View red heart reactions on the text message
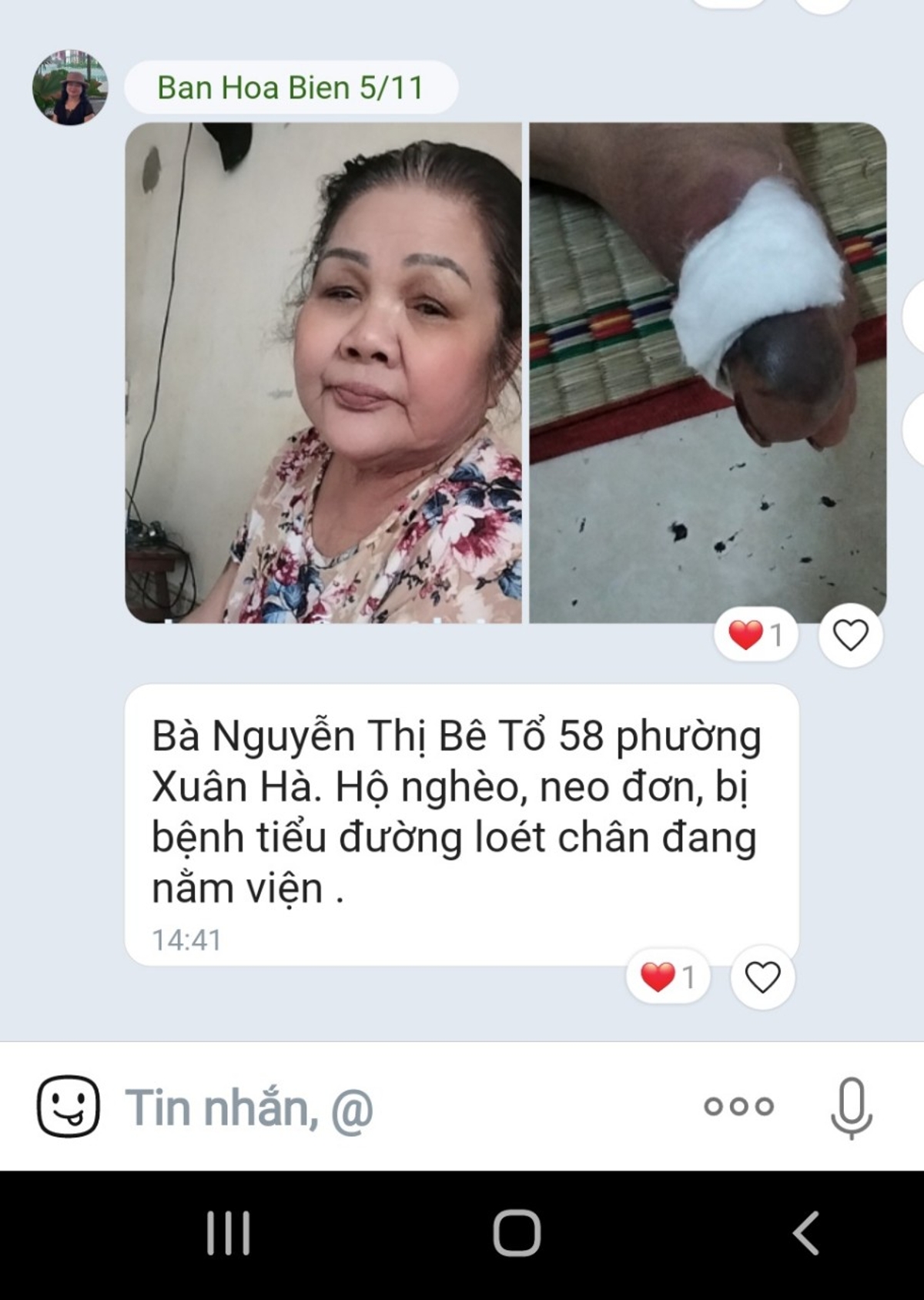 (668, 977)
